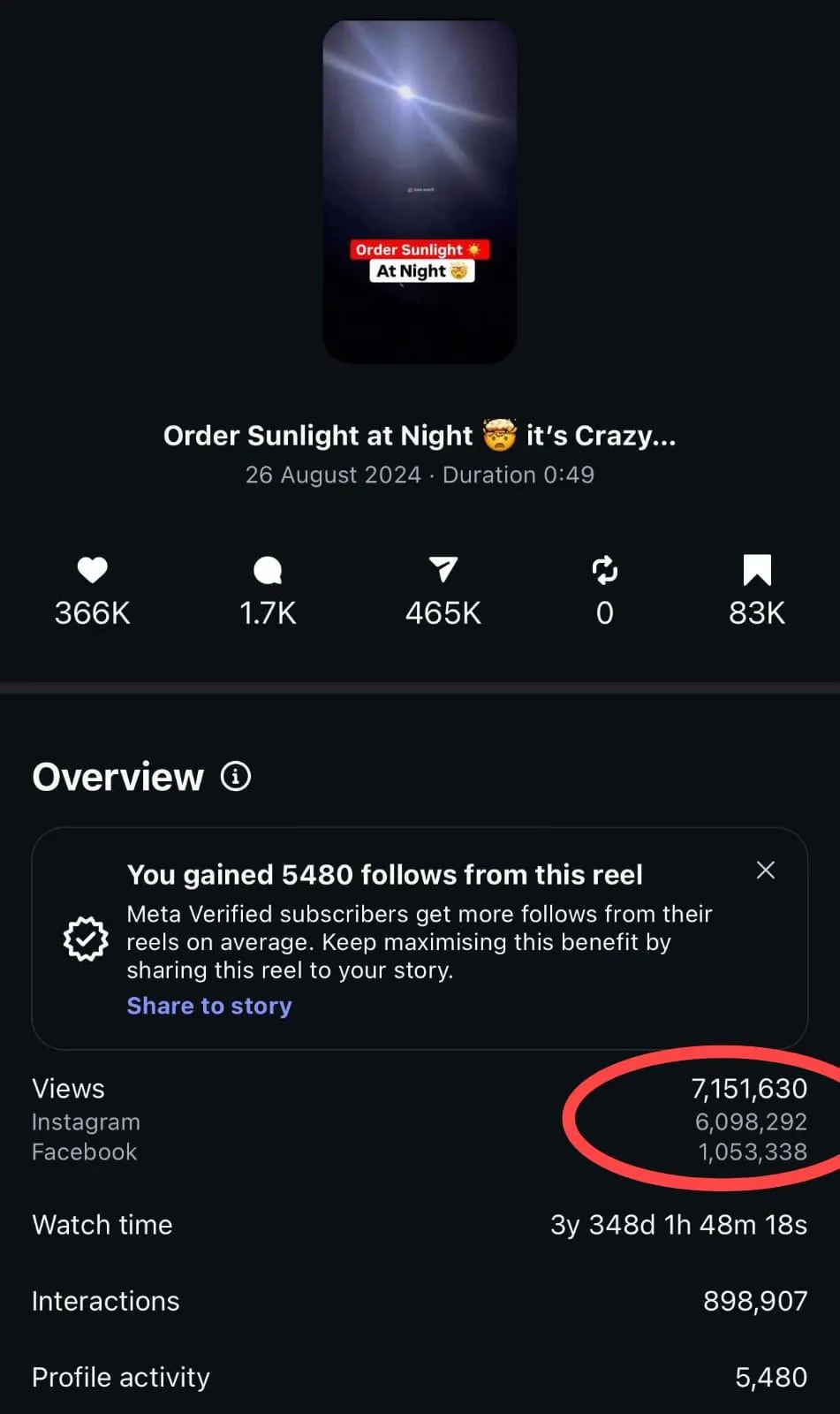
Task: Show info about the Overview section
Action: click(x=236, y=777)
